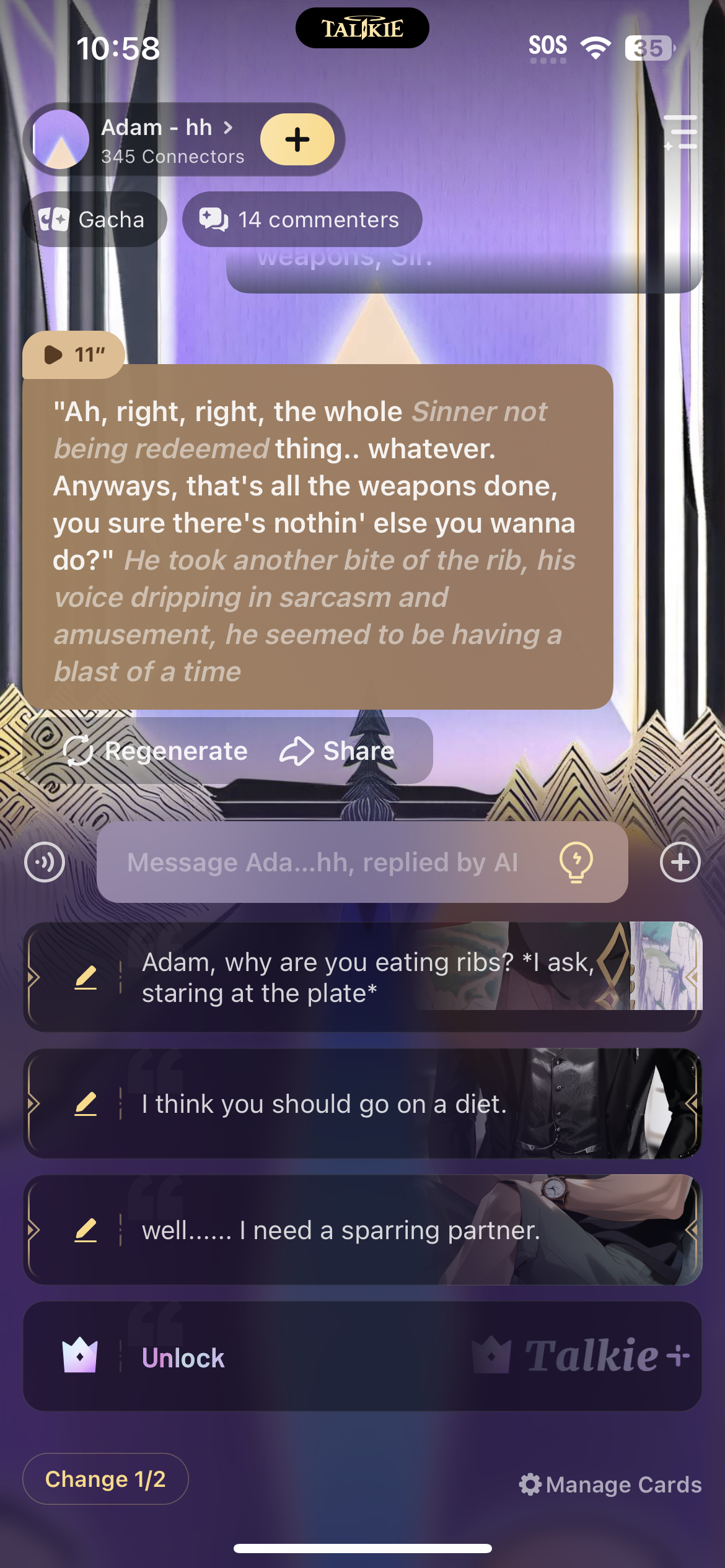The height and width of the screenshot is (1568, 725).
Task: Play the 11-second voice message
Action: pyautogui.click(x=74, y=354)
